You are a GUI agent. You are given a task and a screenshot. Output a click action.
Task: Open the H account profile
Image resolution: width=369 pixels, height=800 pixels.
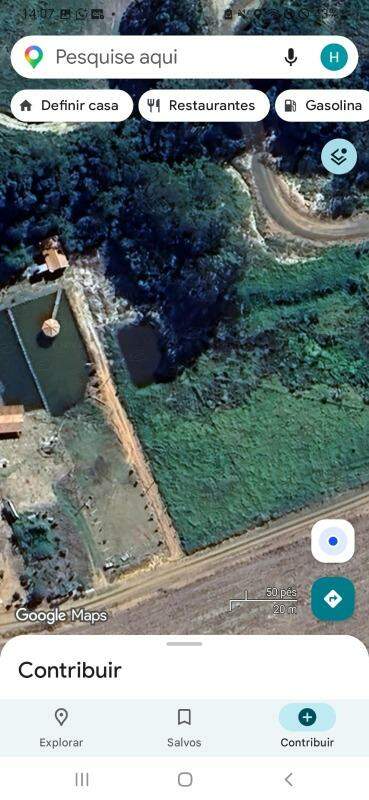[x=334, y=57]
